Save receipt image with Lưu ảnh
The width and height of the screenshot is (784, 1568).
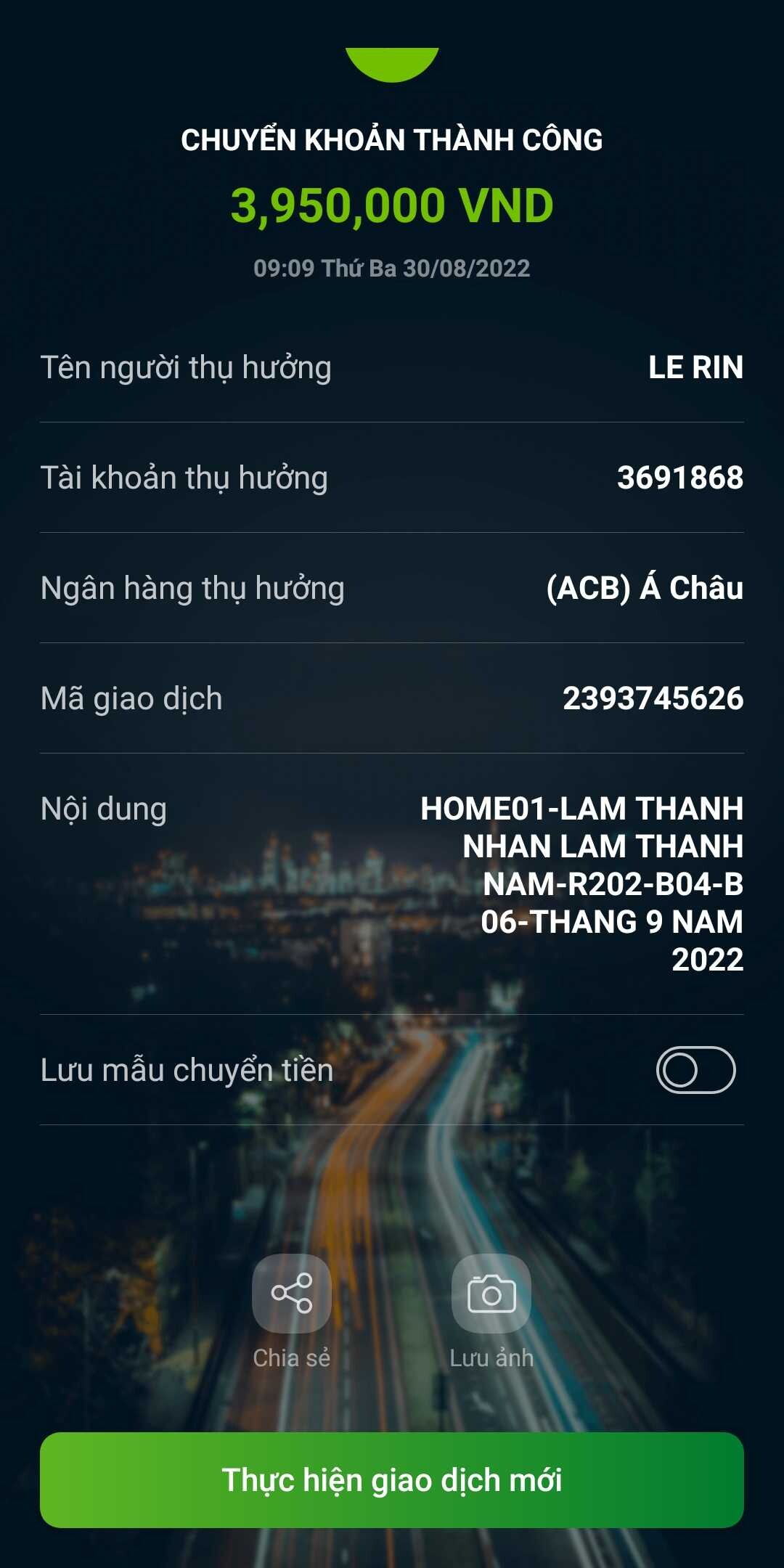(491, 1294)
